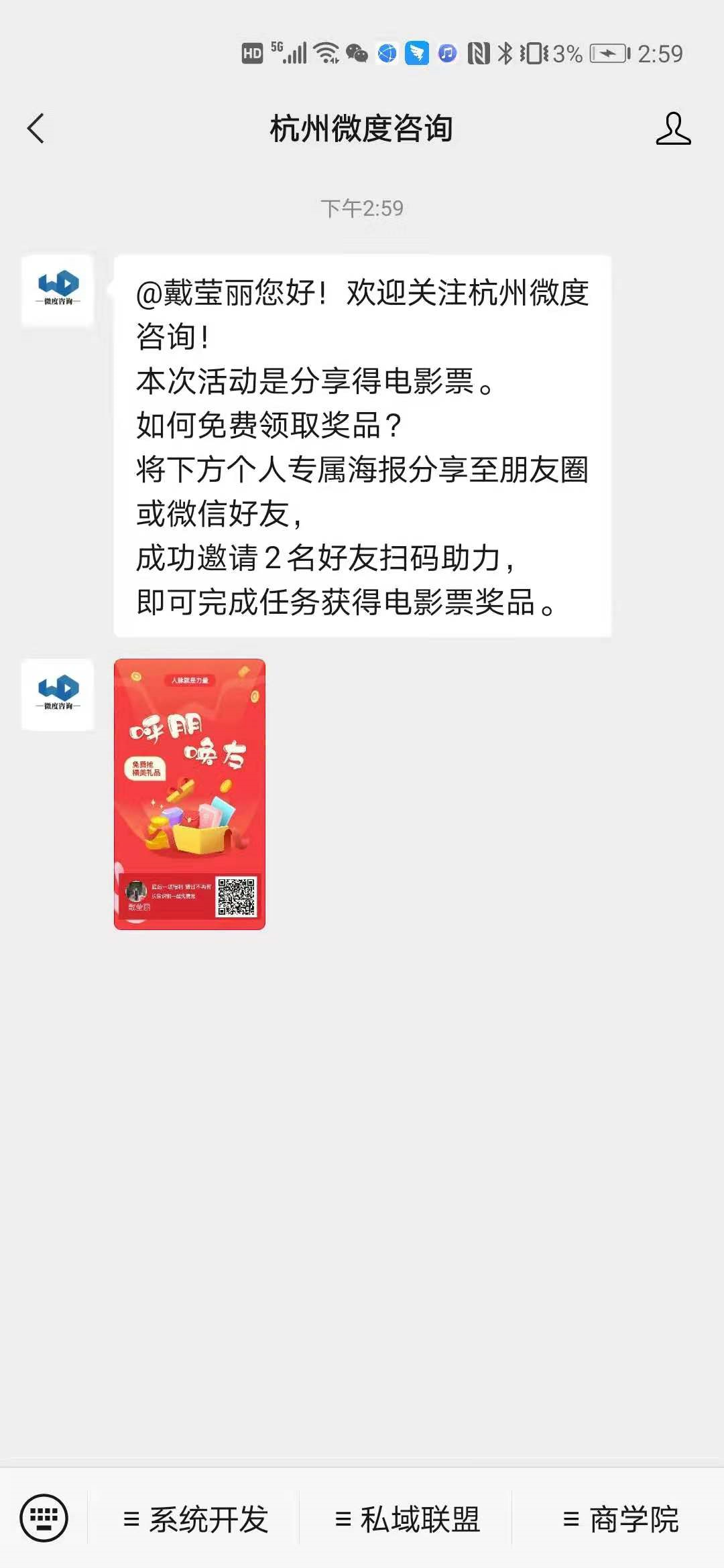Open the official account profile icon

673,128
